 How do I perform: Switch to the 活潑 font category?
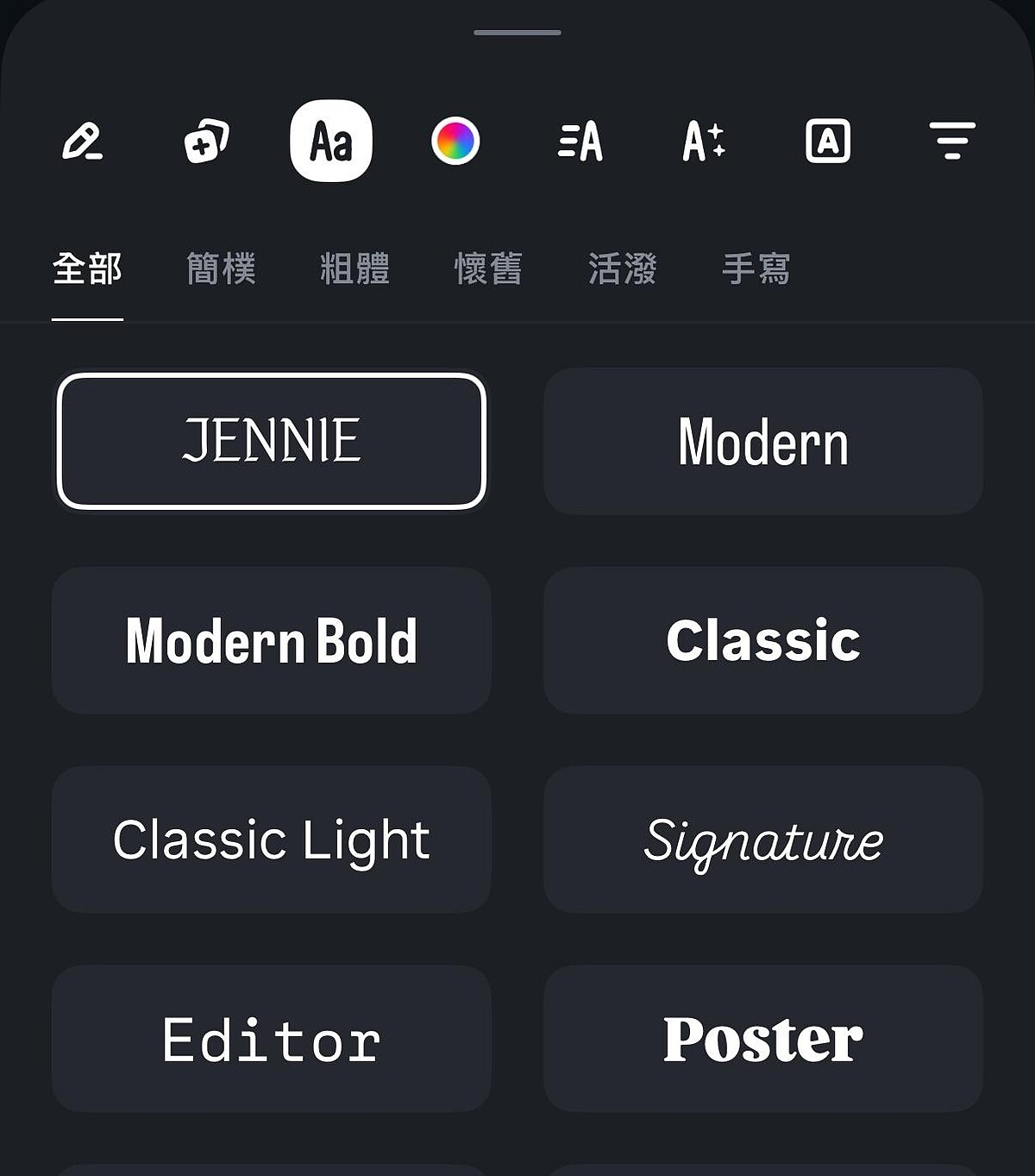(623, 269)
